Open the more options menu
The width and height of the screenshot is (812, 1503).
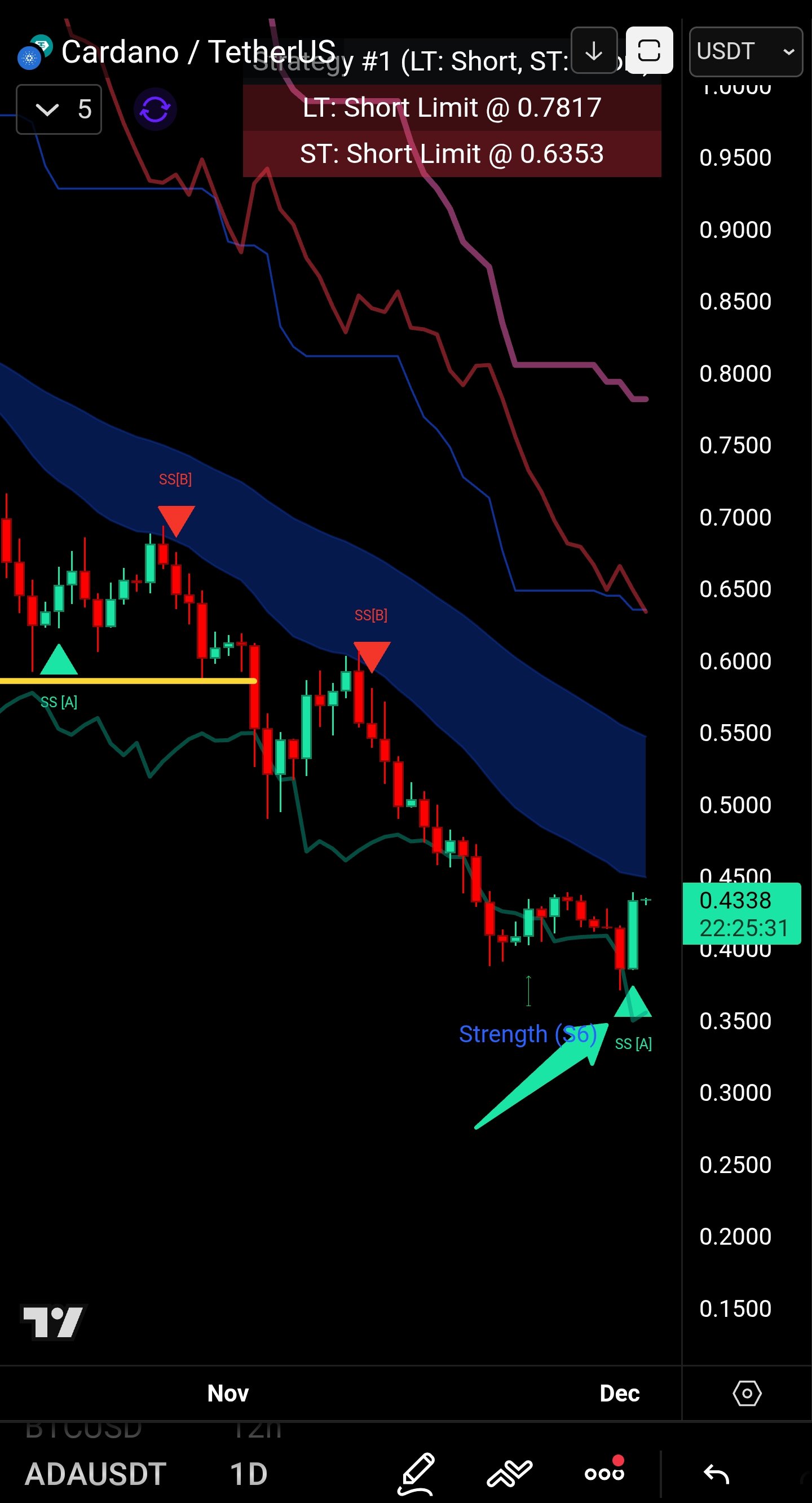click(605, 1473)
